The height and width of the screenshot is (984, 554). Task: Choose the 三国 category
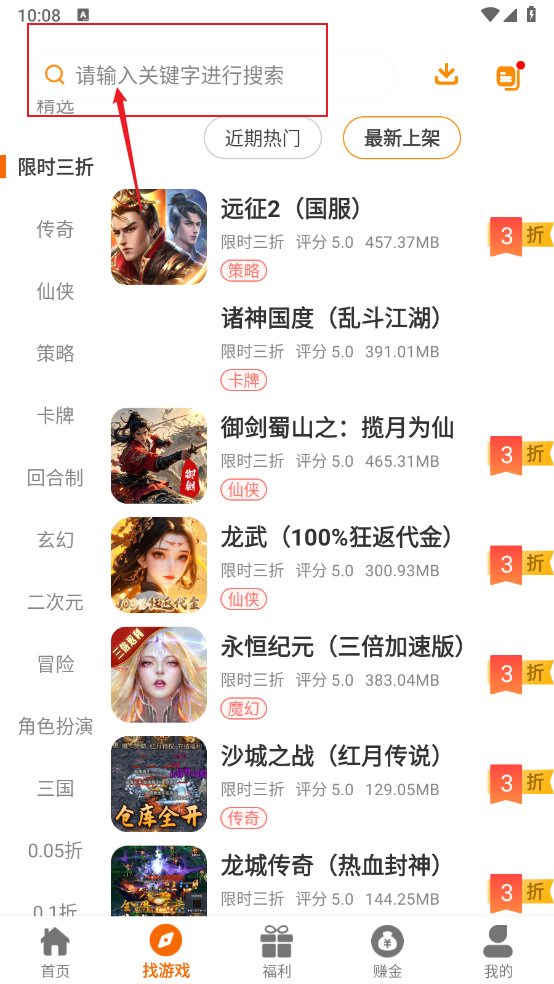55,788
